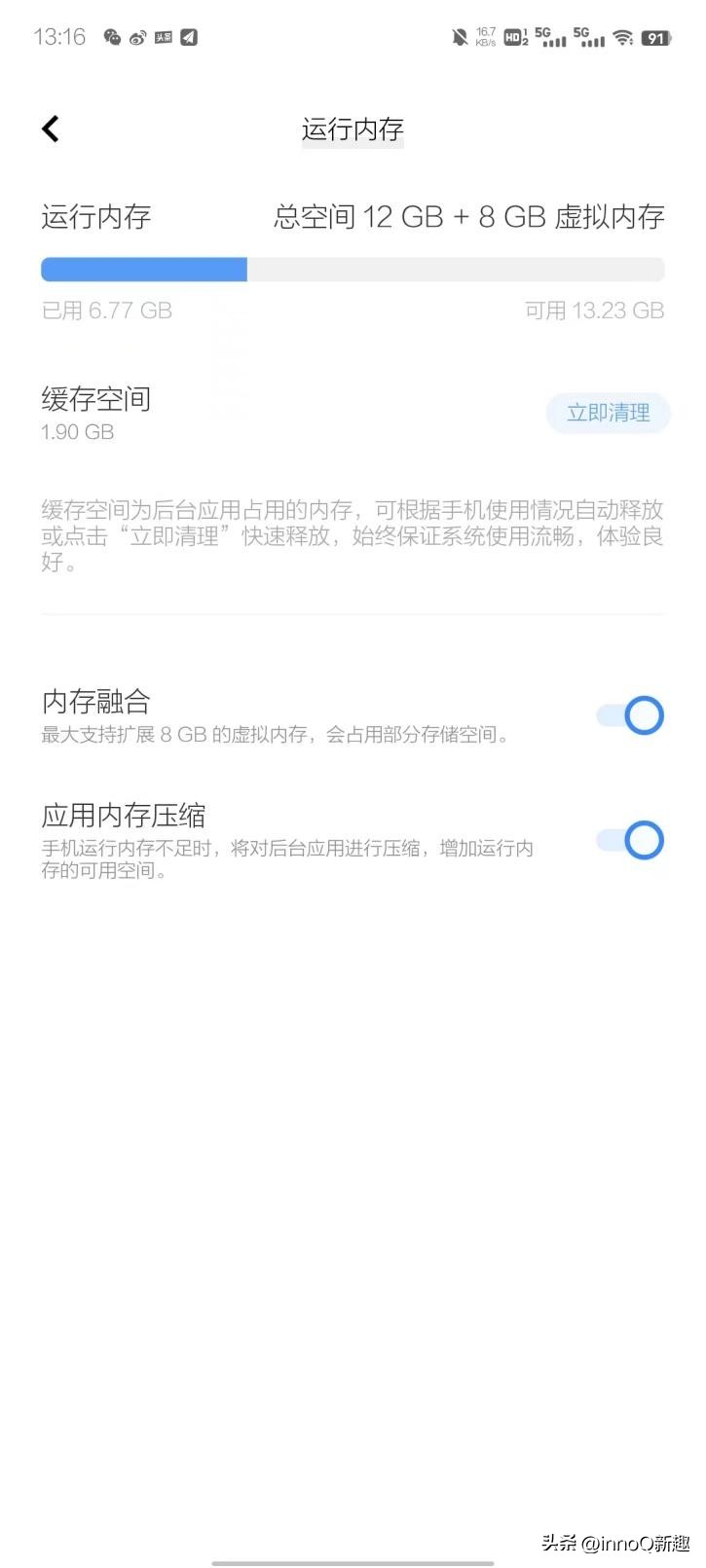Tap the 已用 6.77 GB usage text
Screen dimensions: 706x1568
tap(107, 310)
